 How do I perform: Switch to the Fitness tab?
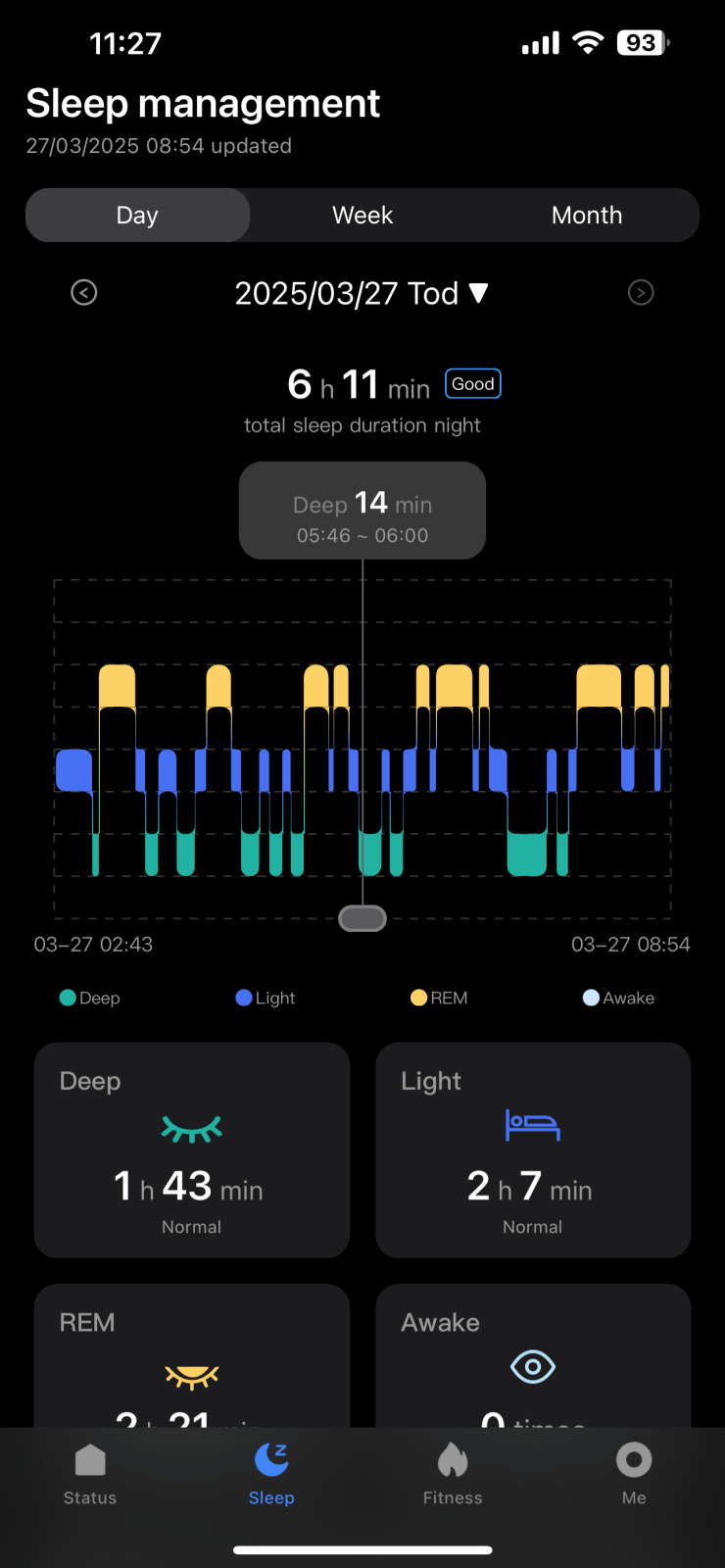(x=453, y=1474)
